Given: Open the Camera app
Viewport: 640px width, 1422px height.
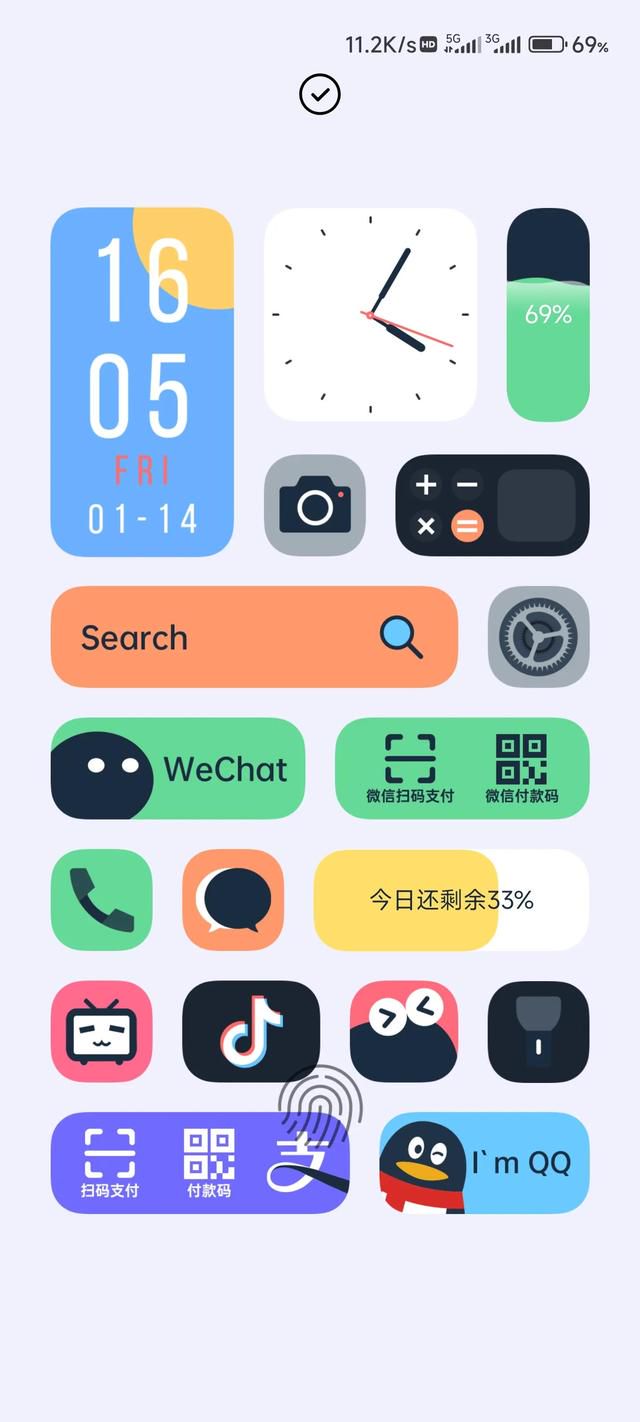Looking at the screenshot, I should coord(315,505).
